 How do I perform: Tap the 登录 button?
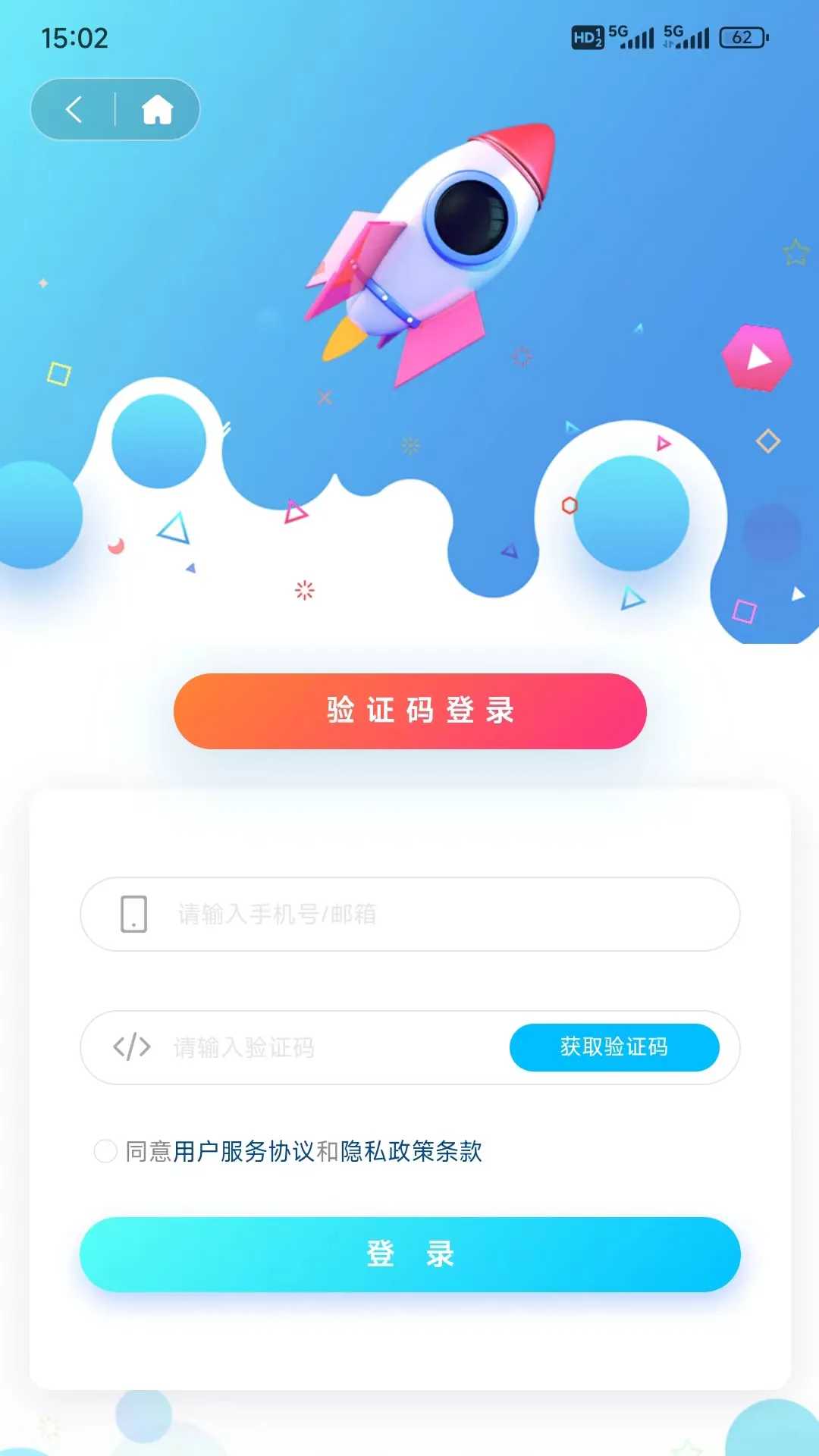pyautogui.click(x=409, y=1254)
